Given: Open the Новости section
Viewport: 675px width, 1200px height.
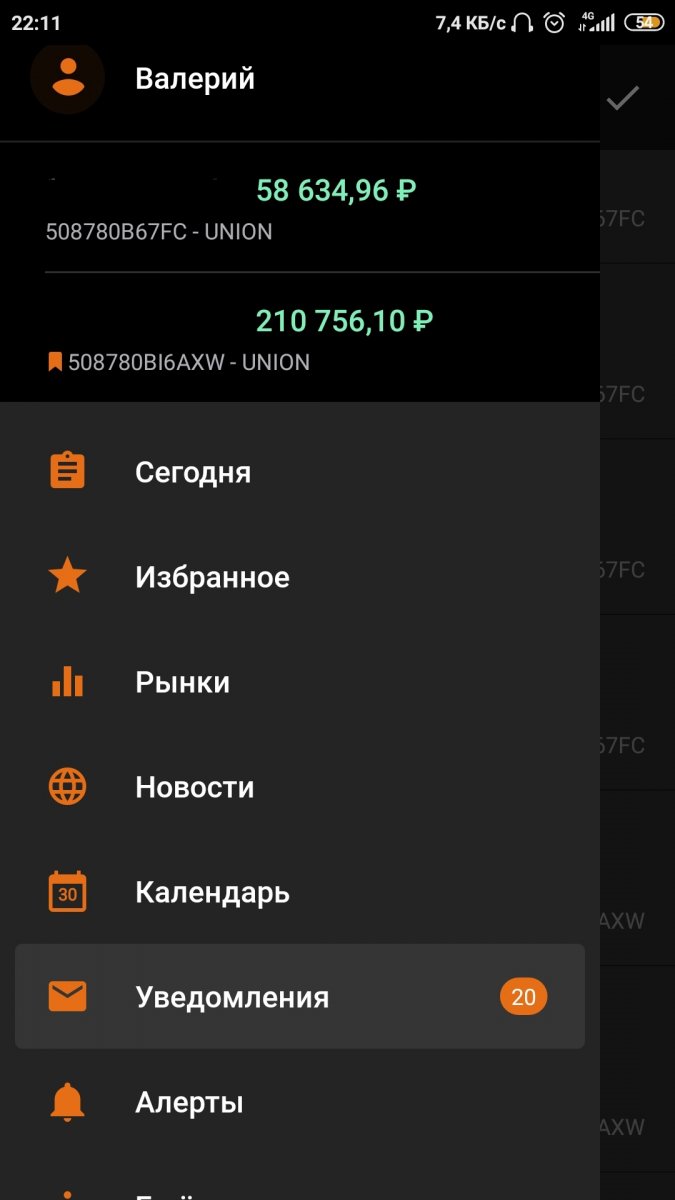Looking at the screenshot, I should [x=300, y=787].
